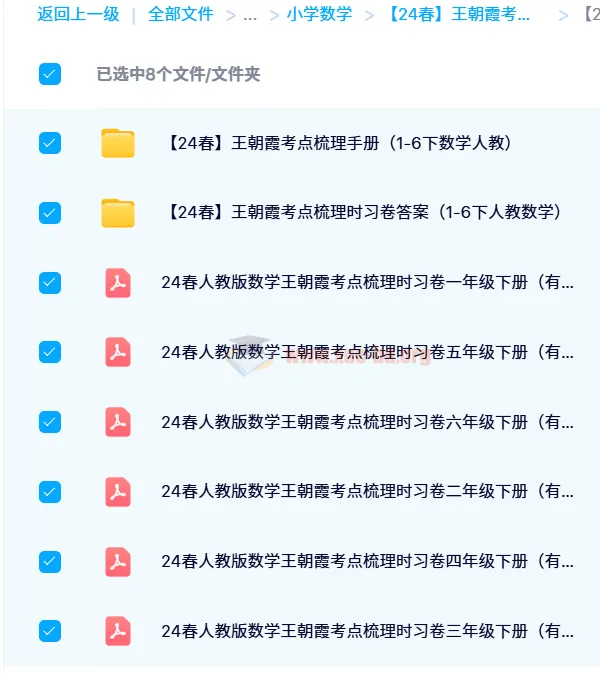Open the 四年级下册 PDF file
600x673 pixels.
367,561
